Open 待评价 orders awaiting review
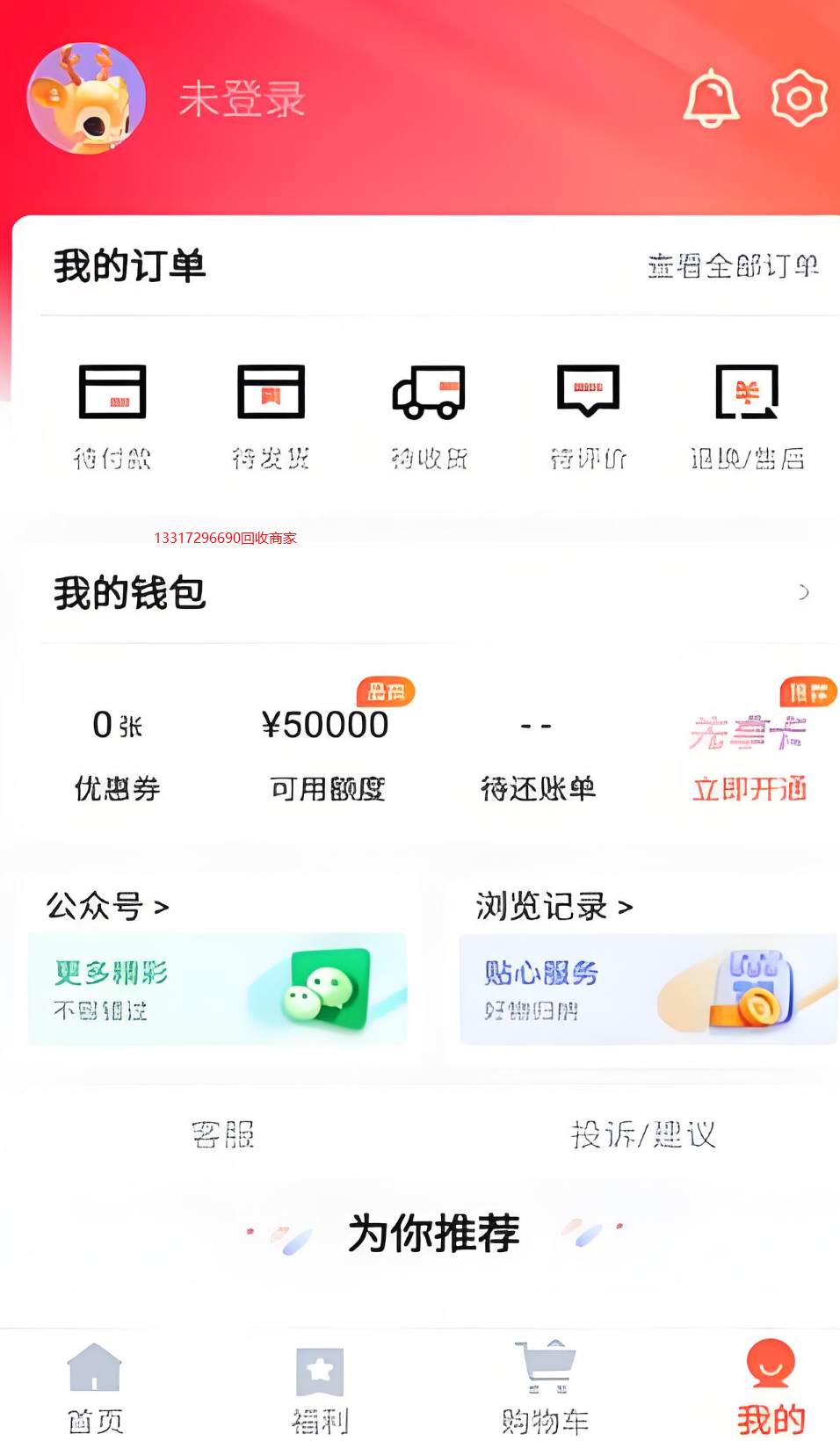840x1441 pixels. pyautogui.click(x=588, y=415)
